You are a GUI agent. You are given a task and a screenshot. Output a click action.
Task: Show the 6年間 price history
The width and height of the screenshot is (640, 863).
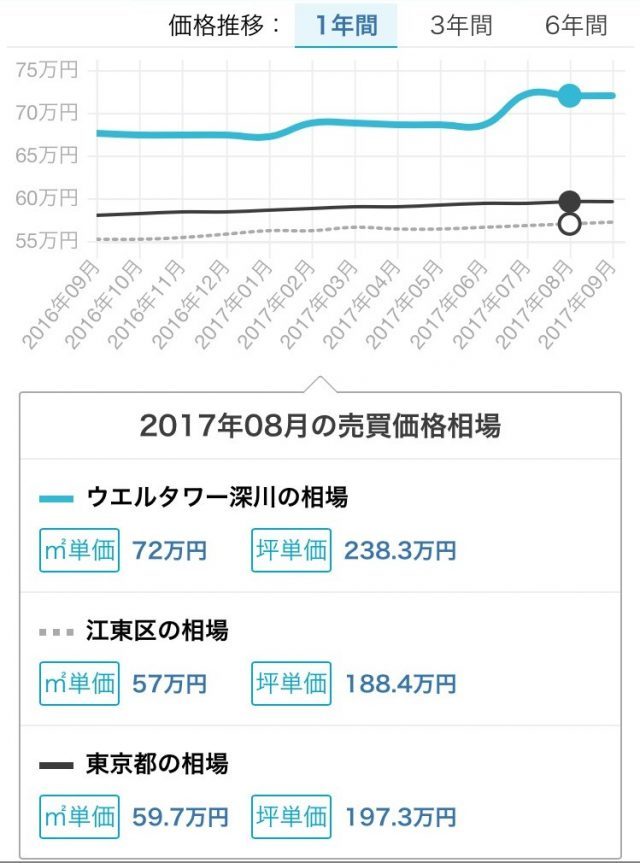575,26
